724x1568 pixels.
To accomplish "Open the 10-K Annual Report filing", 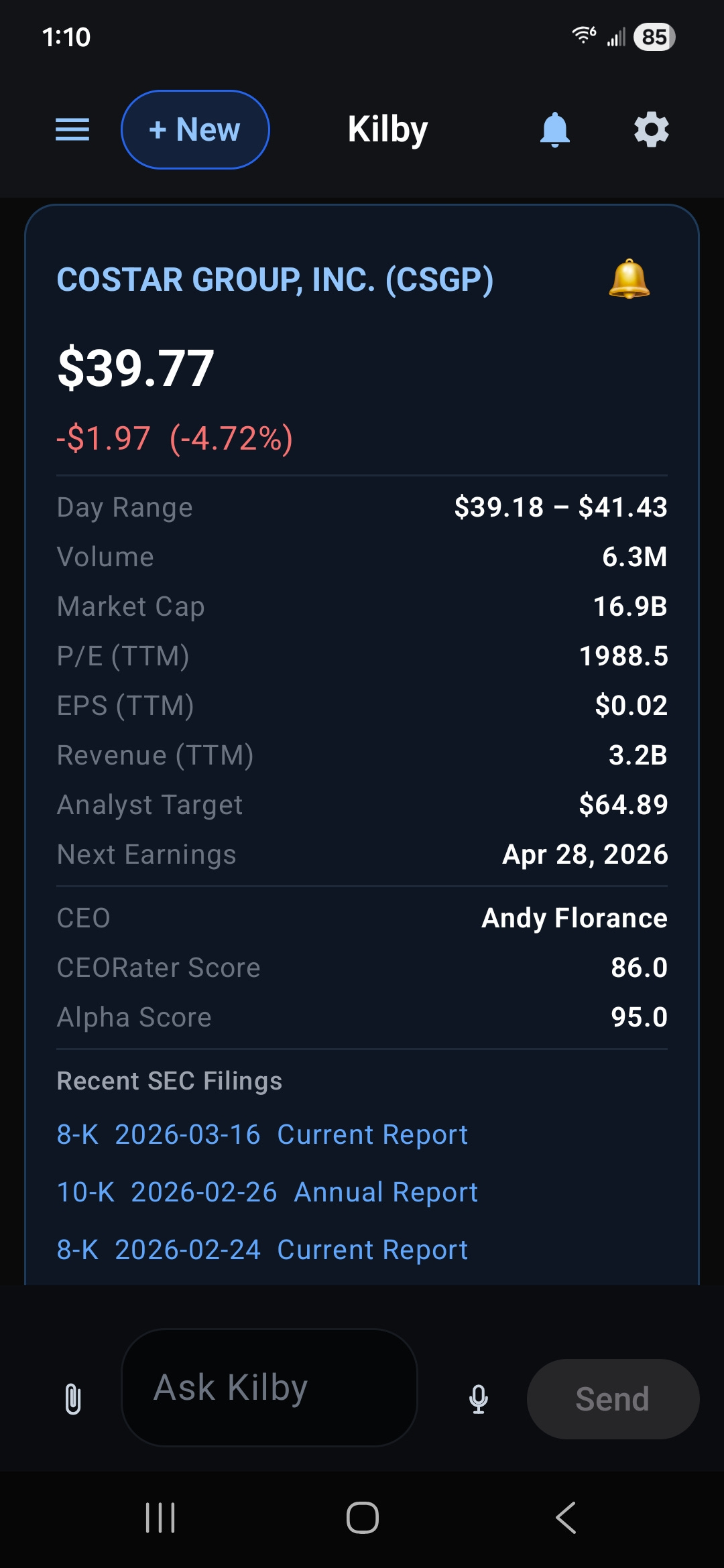I will click(267, 1192).
